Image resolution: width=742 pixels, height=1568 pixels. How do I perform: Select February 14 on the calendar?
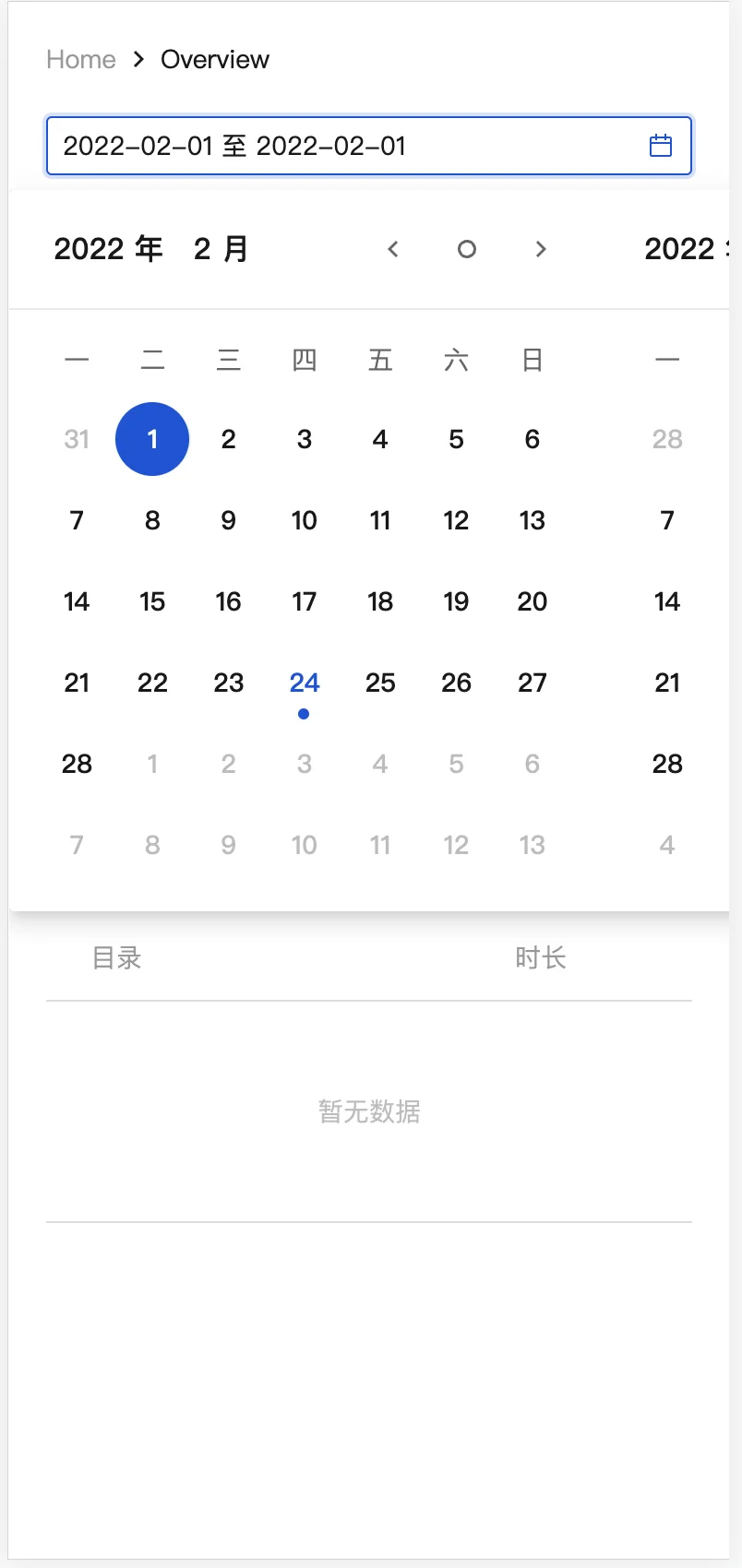pos(77,601)
